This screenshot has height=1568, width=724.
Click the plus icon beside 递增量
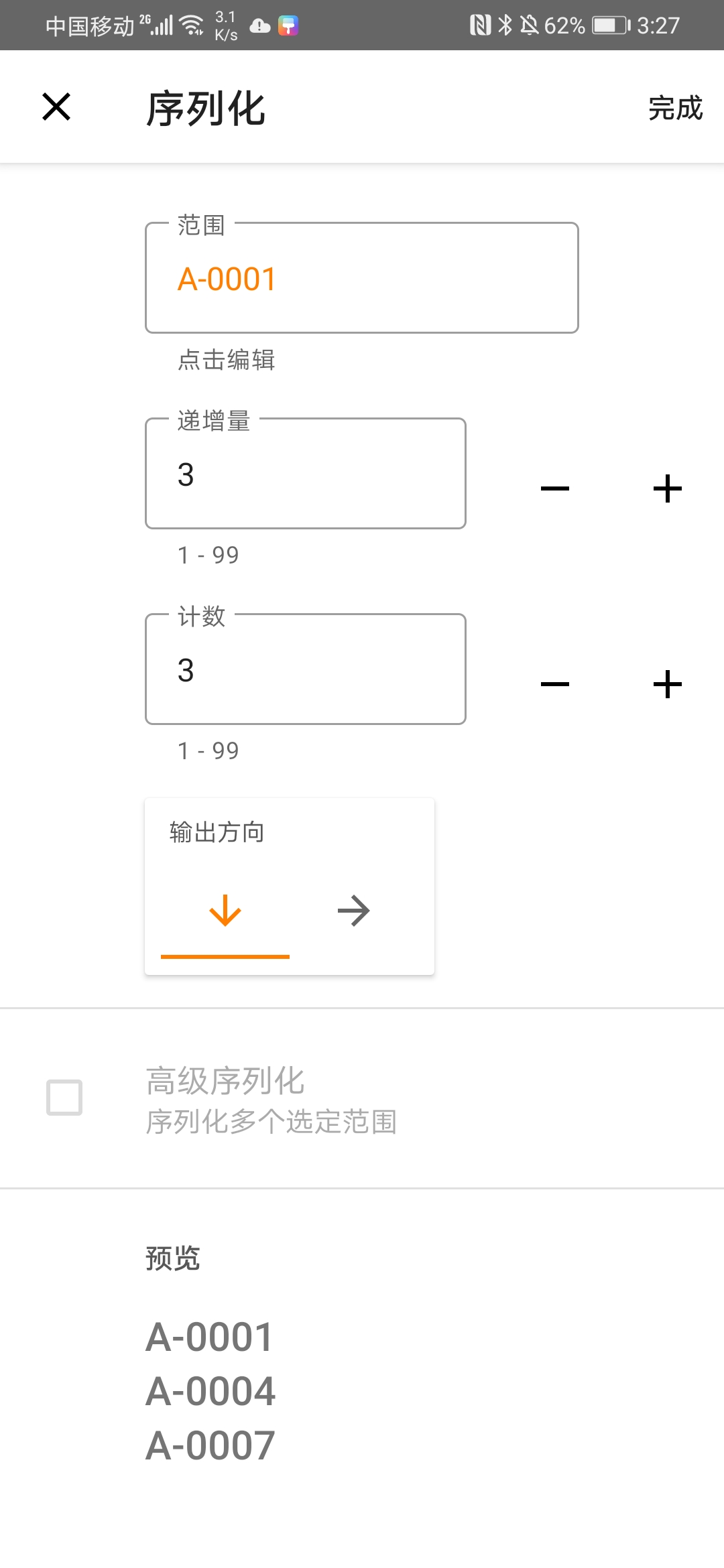(x=668, y=488)
